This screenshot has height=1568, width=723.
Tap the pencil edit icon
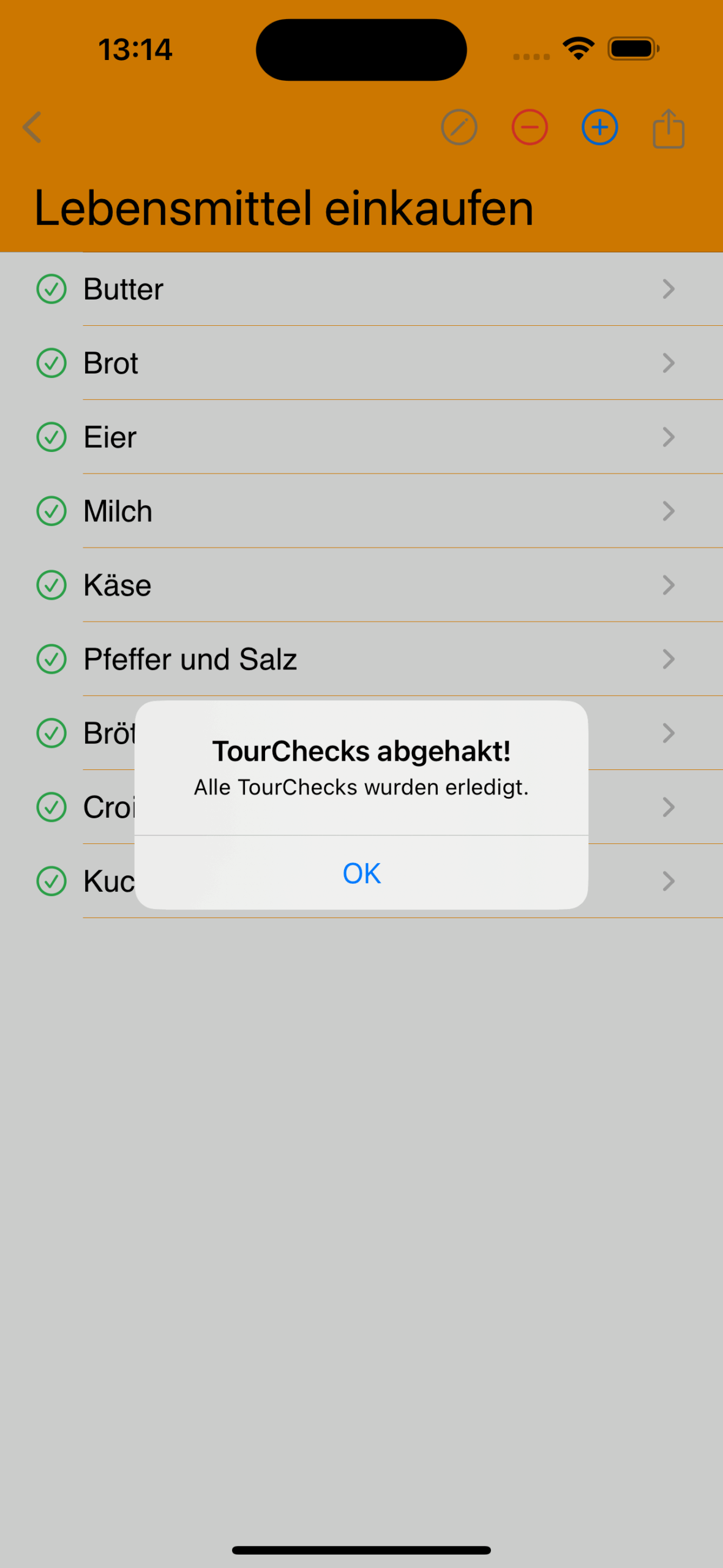[459, 127]
